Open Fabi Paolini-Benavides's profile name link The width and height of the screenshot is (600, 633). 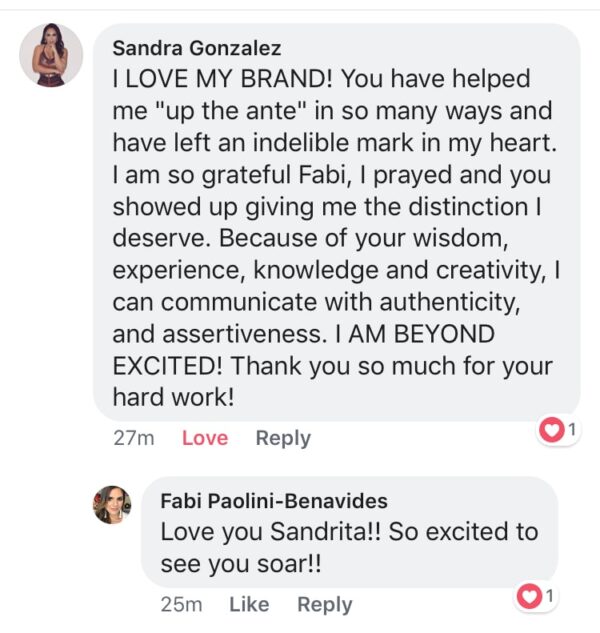click(274, 501)
